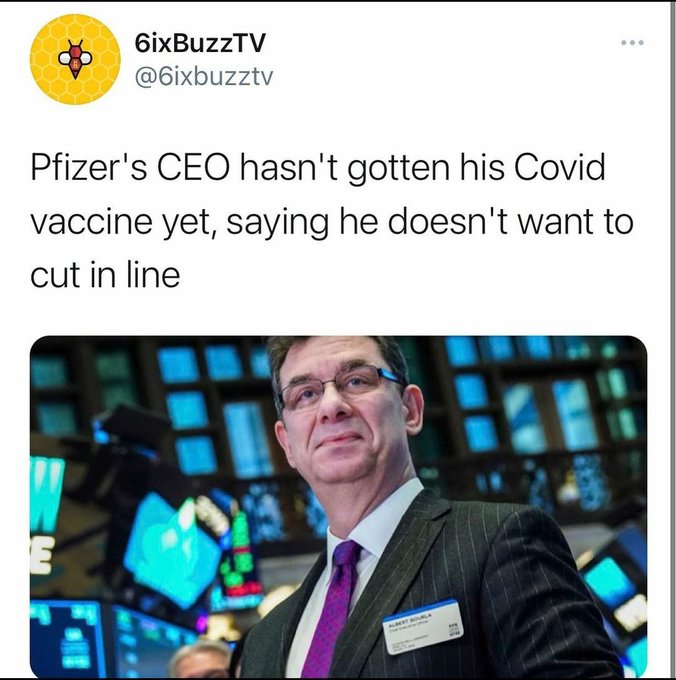The width and height of the screenshot is (676, 680).
Task: Open the 6ixBuzzTV profile avatar
Action: [75, 60]
